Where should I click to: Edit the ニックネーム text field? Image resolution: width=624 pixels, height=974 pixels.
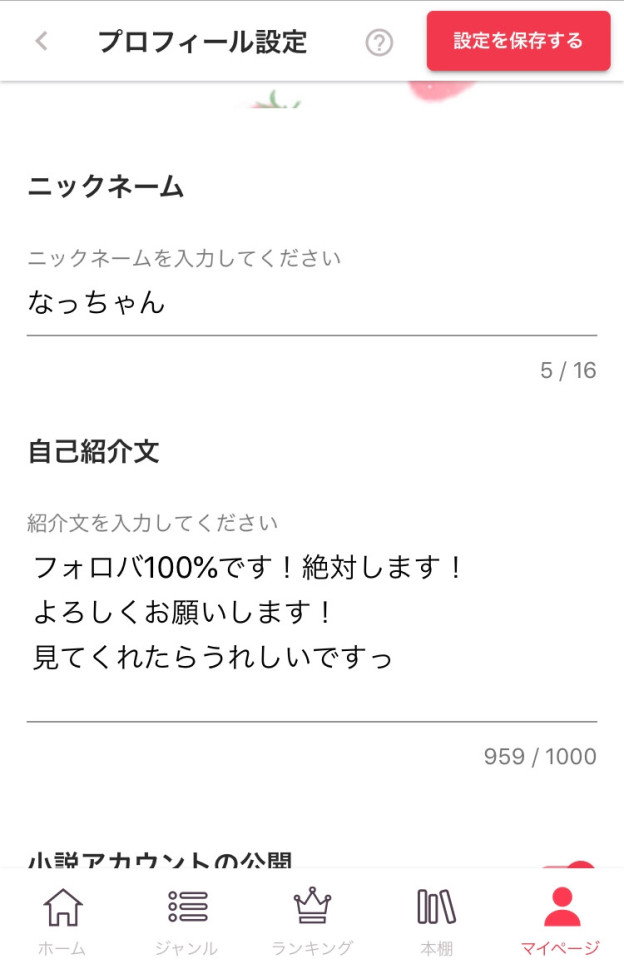pyautogui.click(x=311, y=302)
